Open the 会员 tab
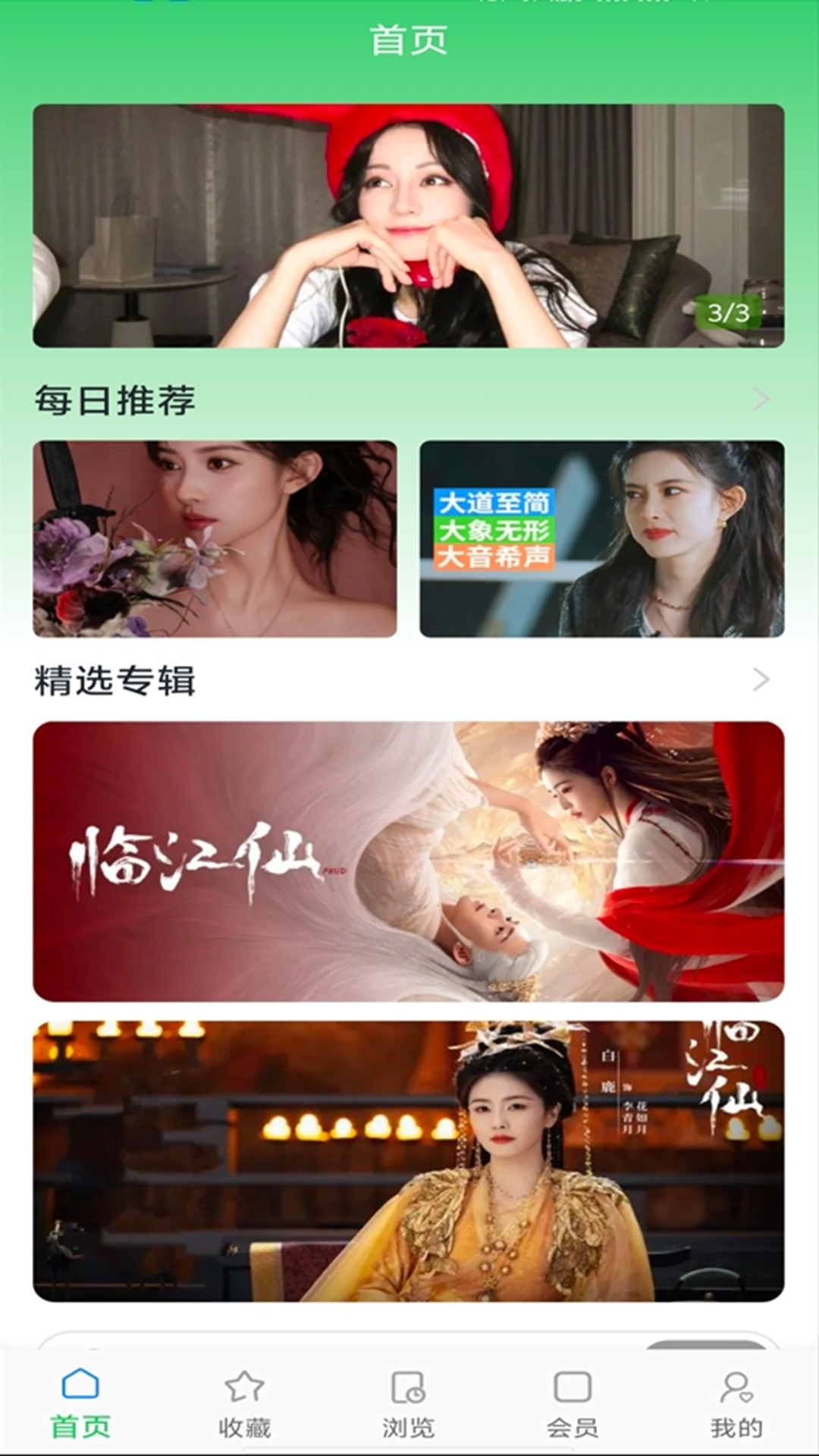819x1456 pixels. [x=573, y=1403]
